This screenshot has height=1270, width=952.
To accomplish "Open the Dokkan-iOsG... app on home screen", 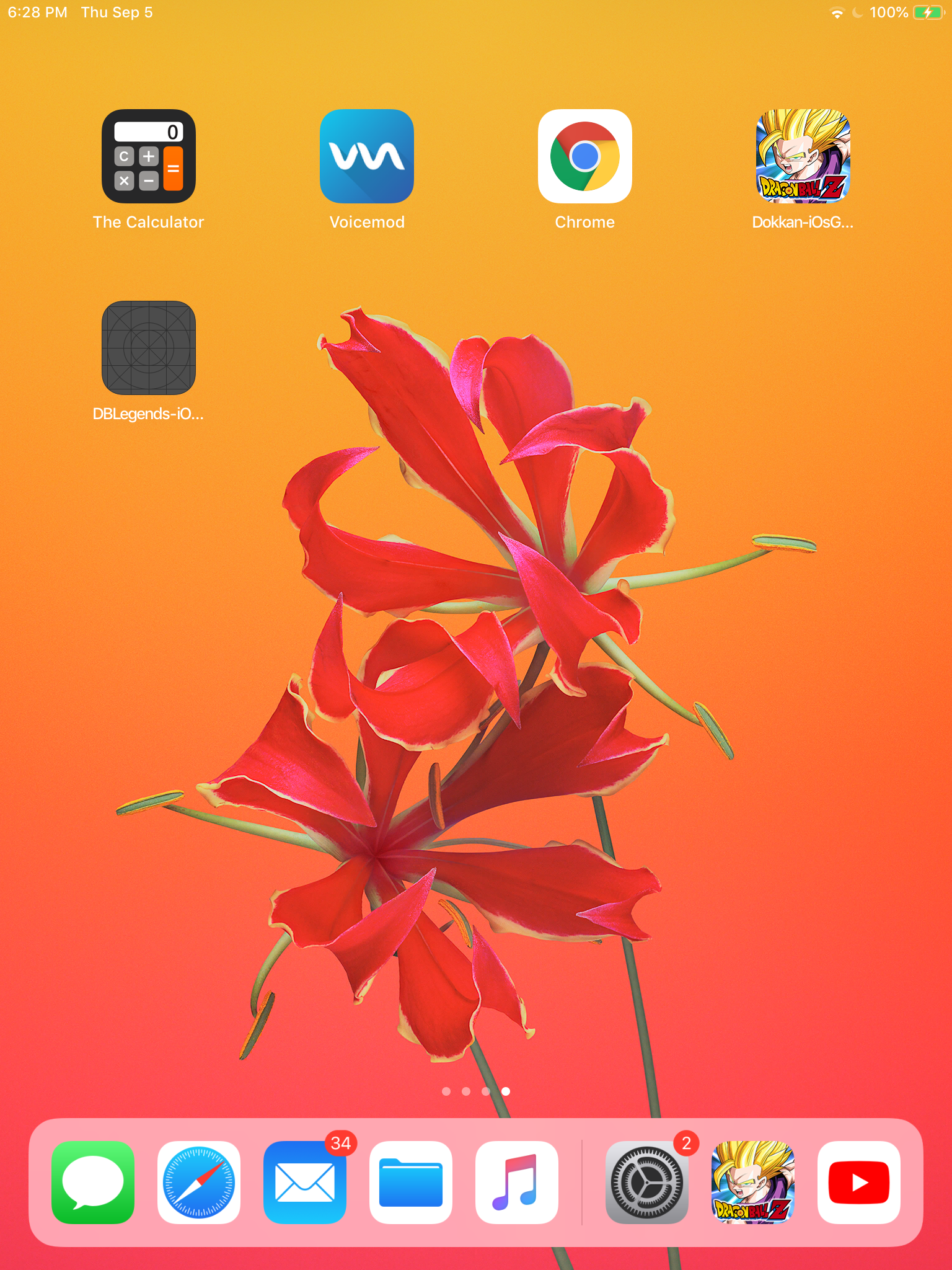I will [803, 156].
